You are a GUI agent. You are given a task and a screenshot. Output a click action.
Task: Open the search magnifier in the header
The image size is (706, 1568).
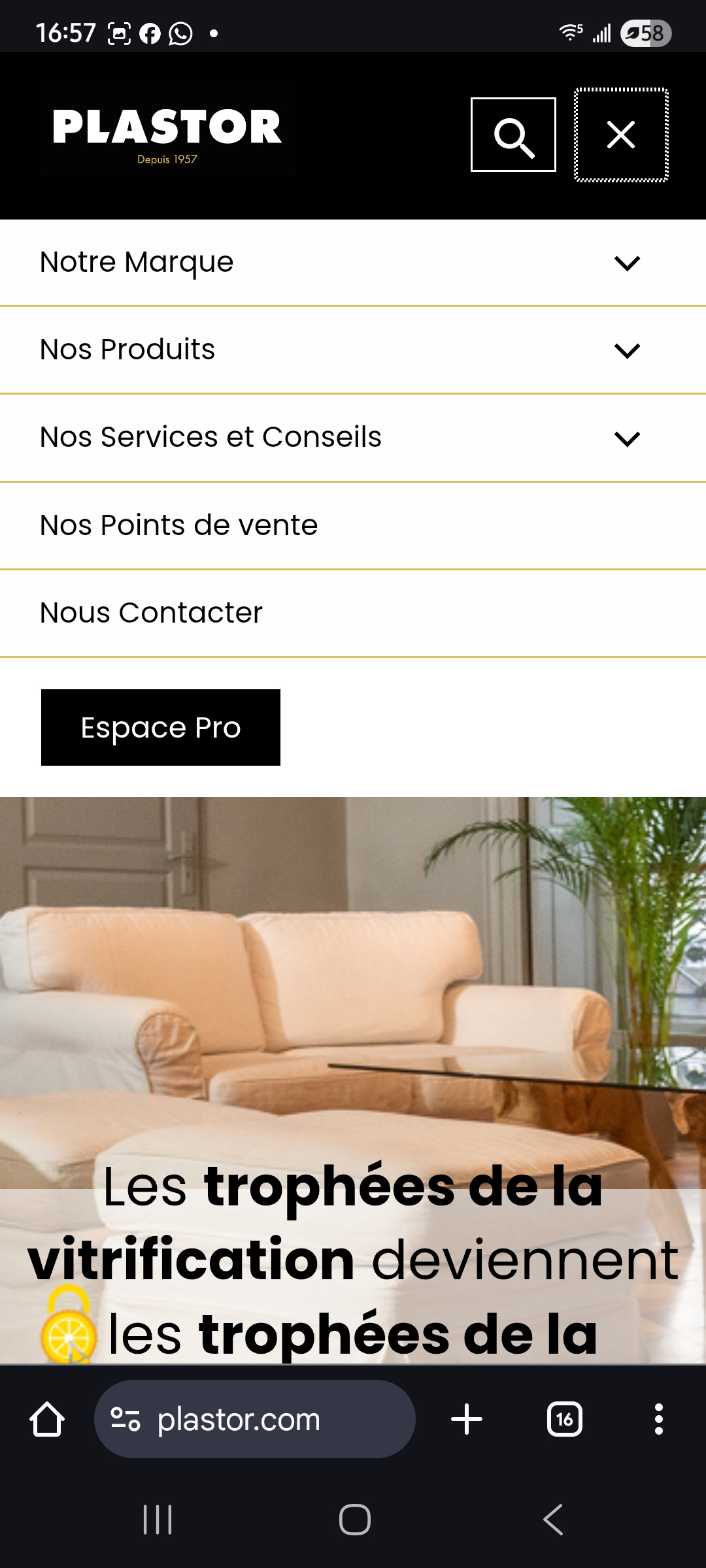coord(513,135)
